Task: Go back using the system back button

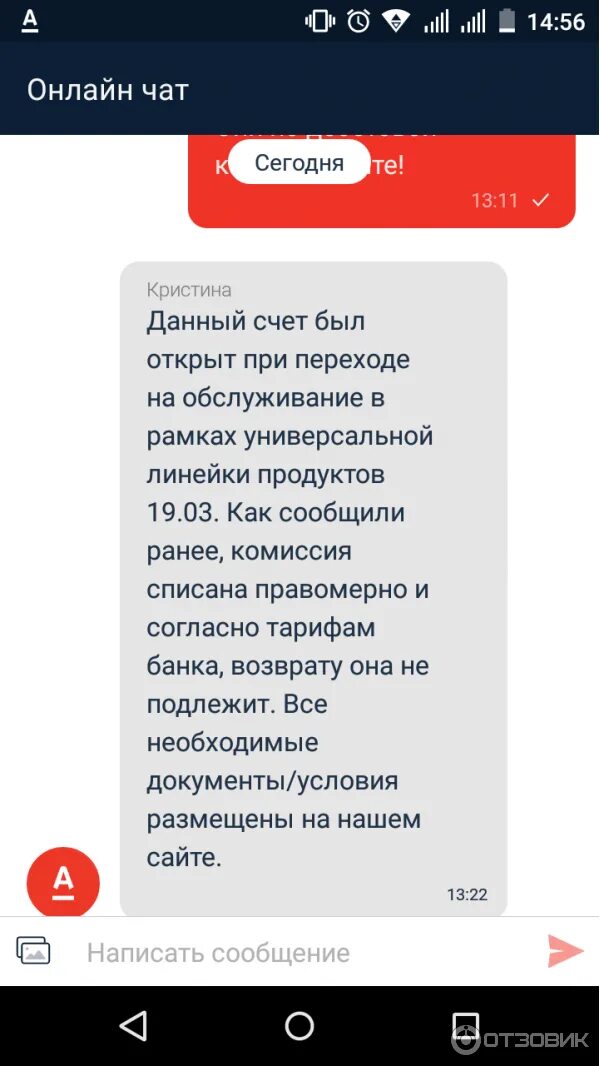Action: 133,1025
